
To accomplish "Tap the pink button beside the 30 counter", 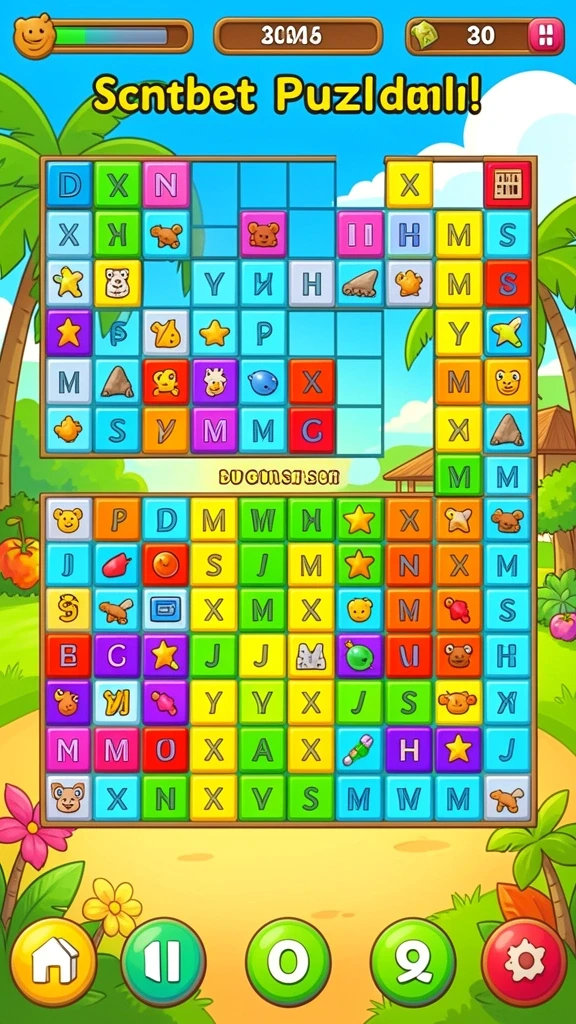I will click(x=545, y=35).
